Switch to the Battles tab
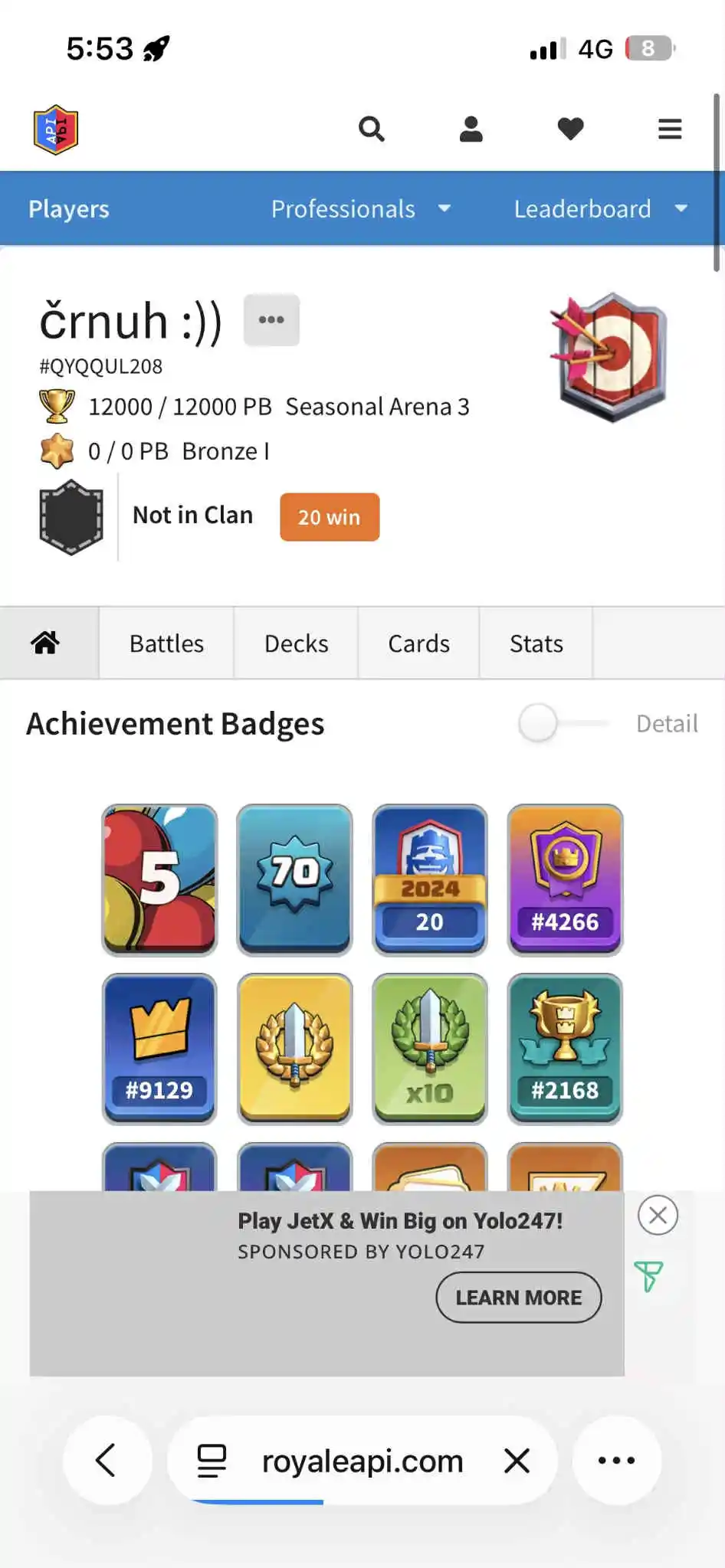725x1568 pixels. pos(166,643)
